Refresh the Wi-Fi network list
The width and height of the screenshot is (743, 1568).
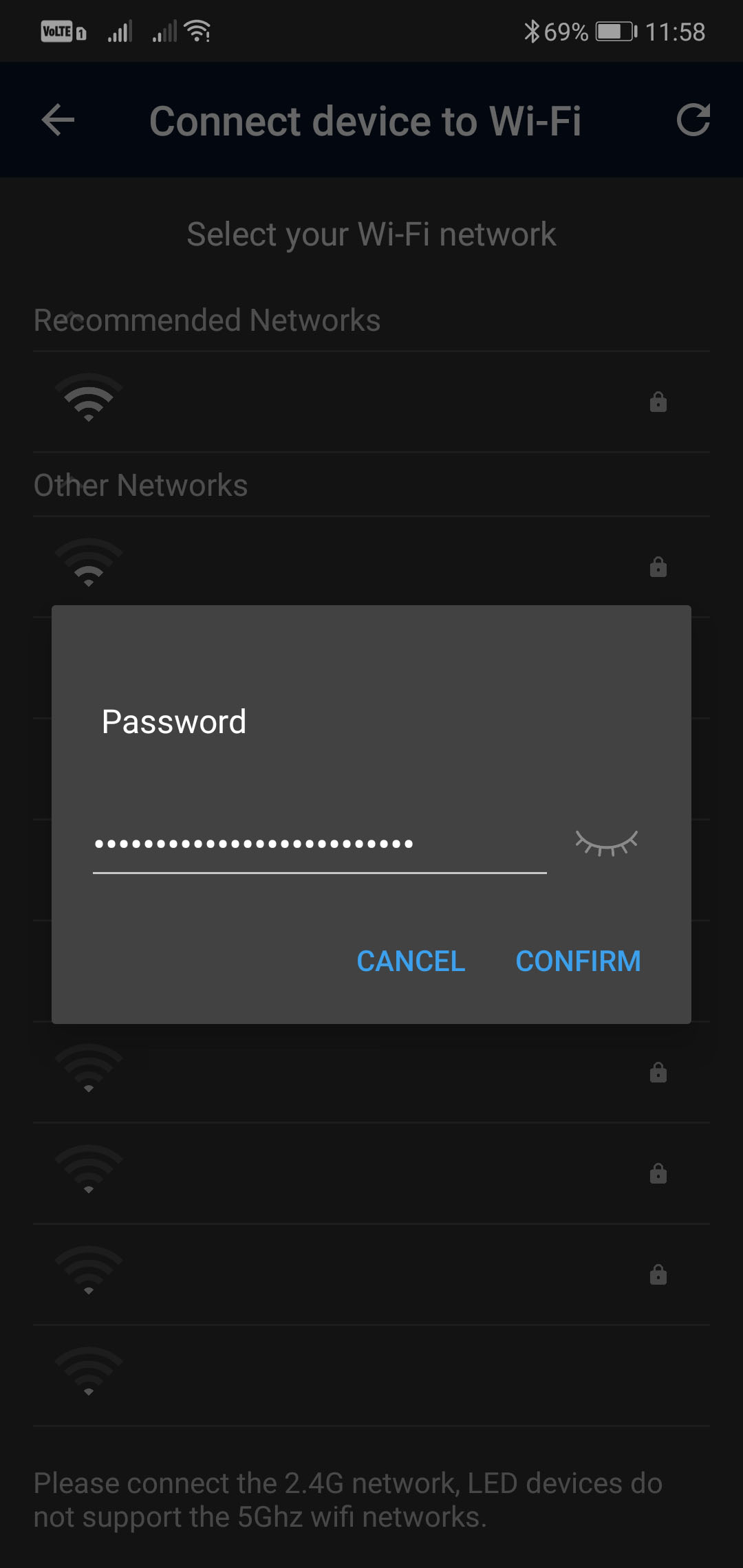point(693,120)
